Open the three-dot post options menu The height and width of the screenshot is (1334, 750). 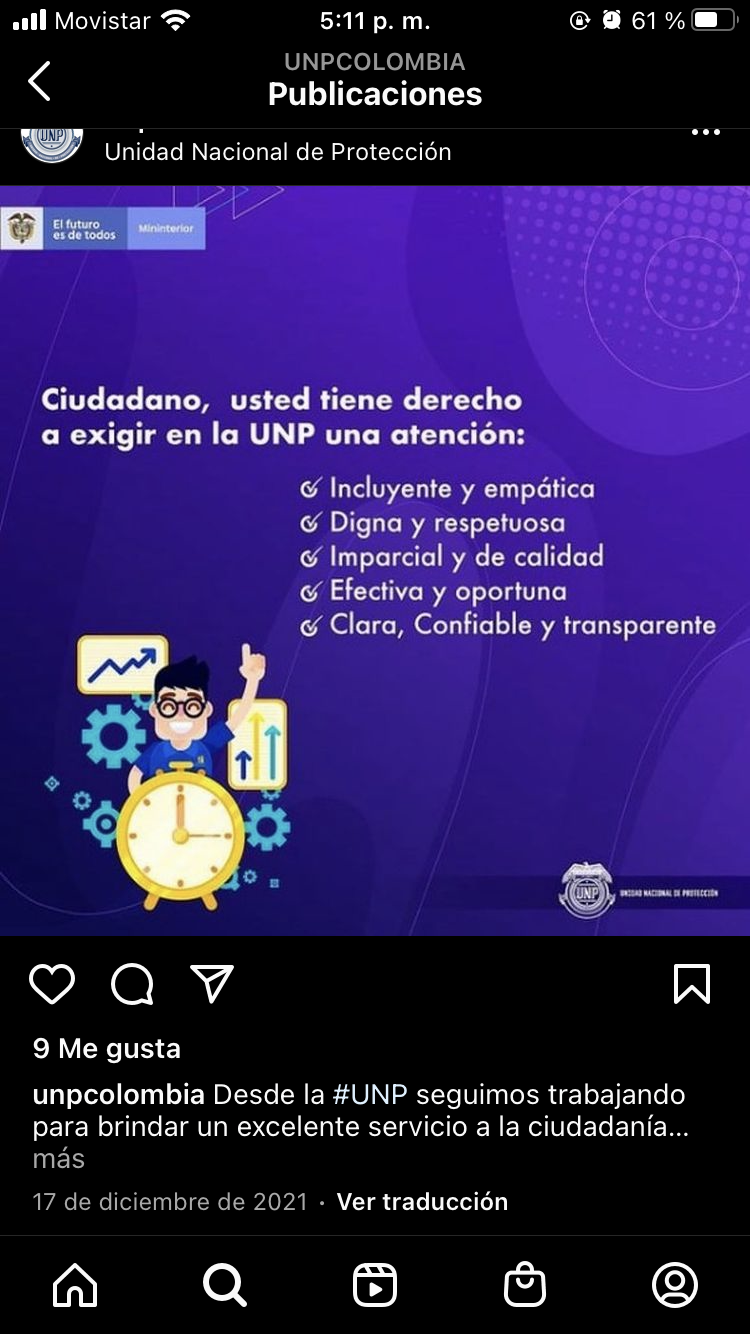tap(706, 132)
